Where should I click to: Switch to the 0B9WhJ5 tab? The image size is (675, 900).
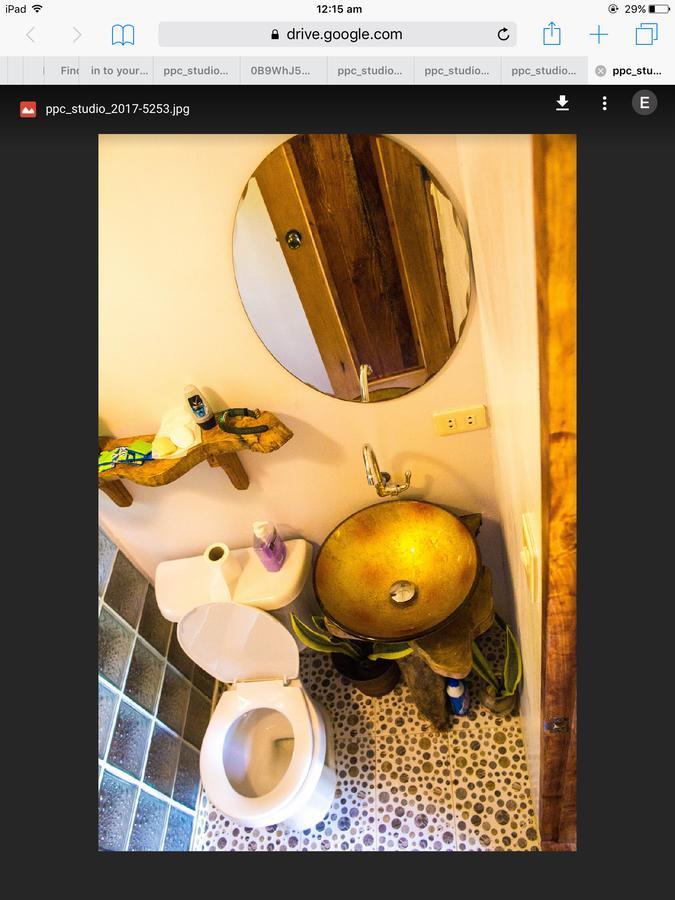click(x=281, y=71)
